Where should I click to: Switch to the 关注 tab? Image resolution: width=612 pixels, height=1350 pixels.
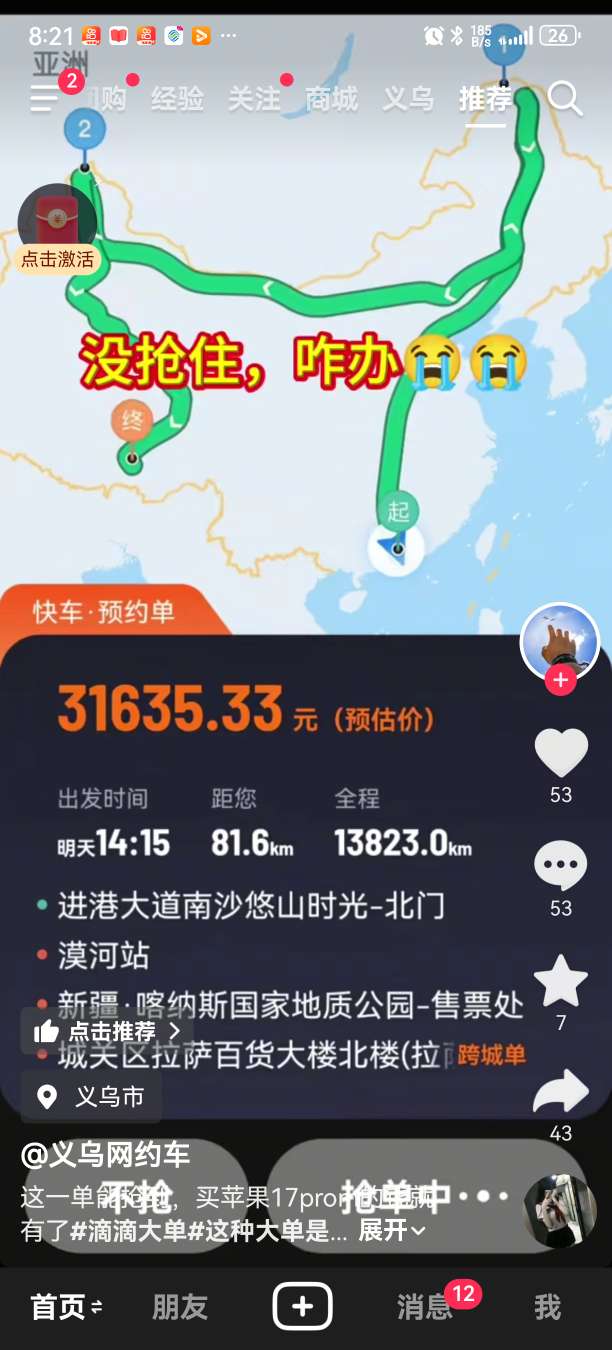(x=254, y=99)
